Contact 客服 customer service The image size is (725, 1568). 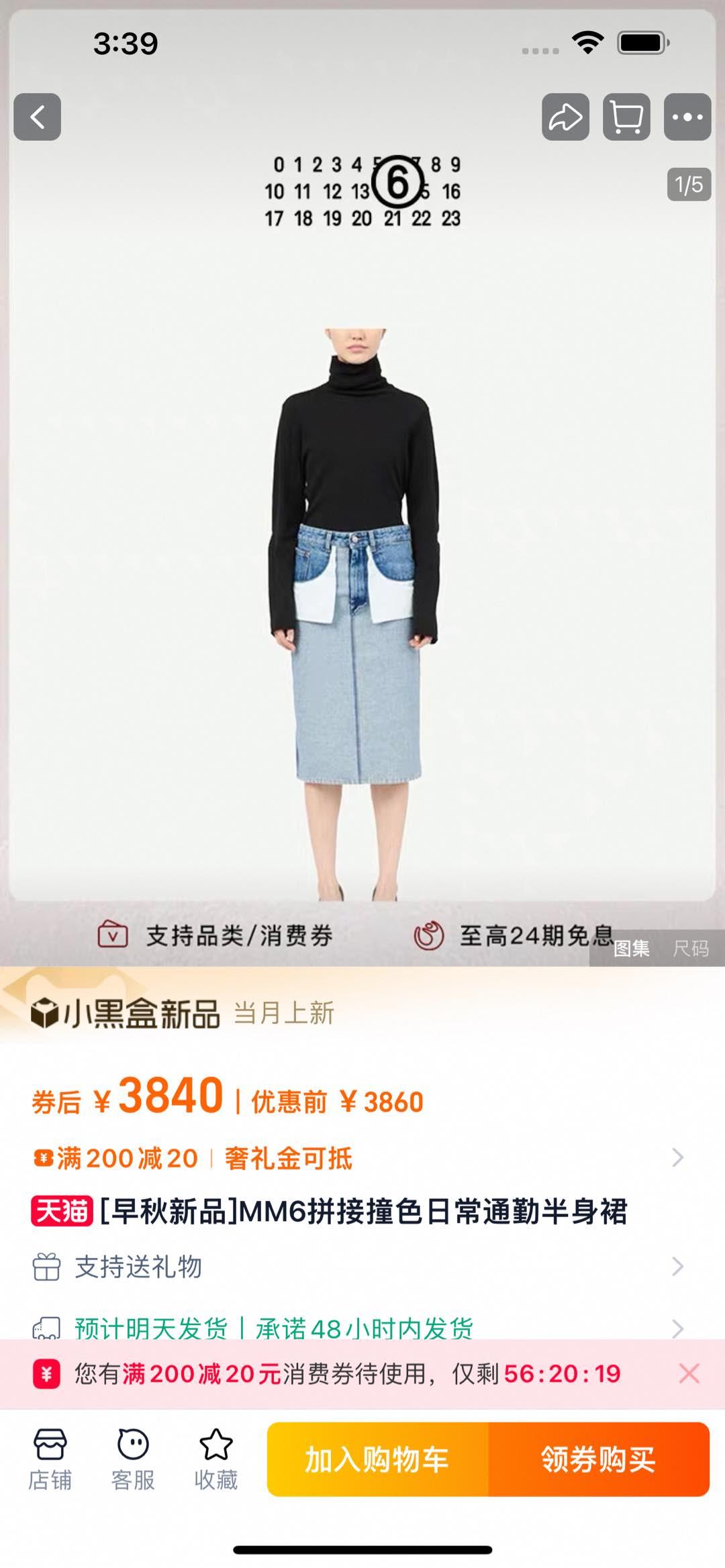133,1459
